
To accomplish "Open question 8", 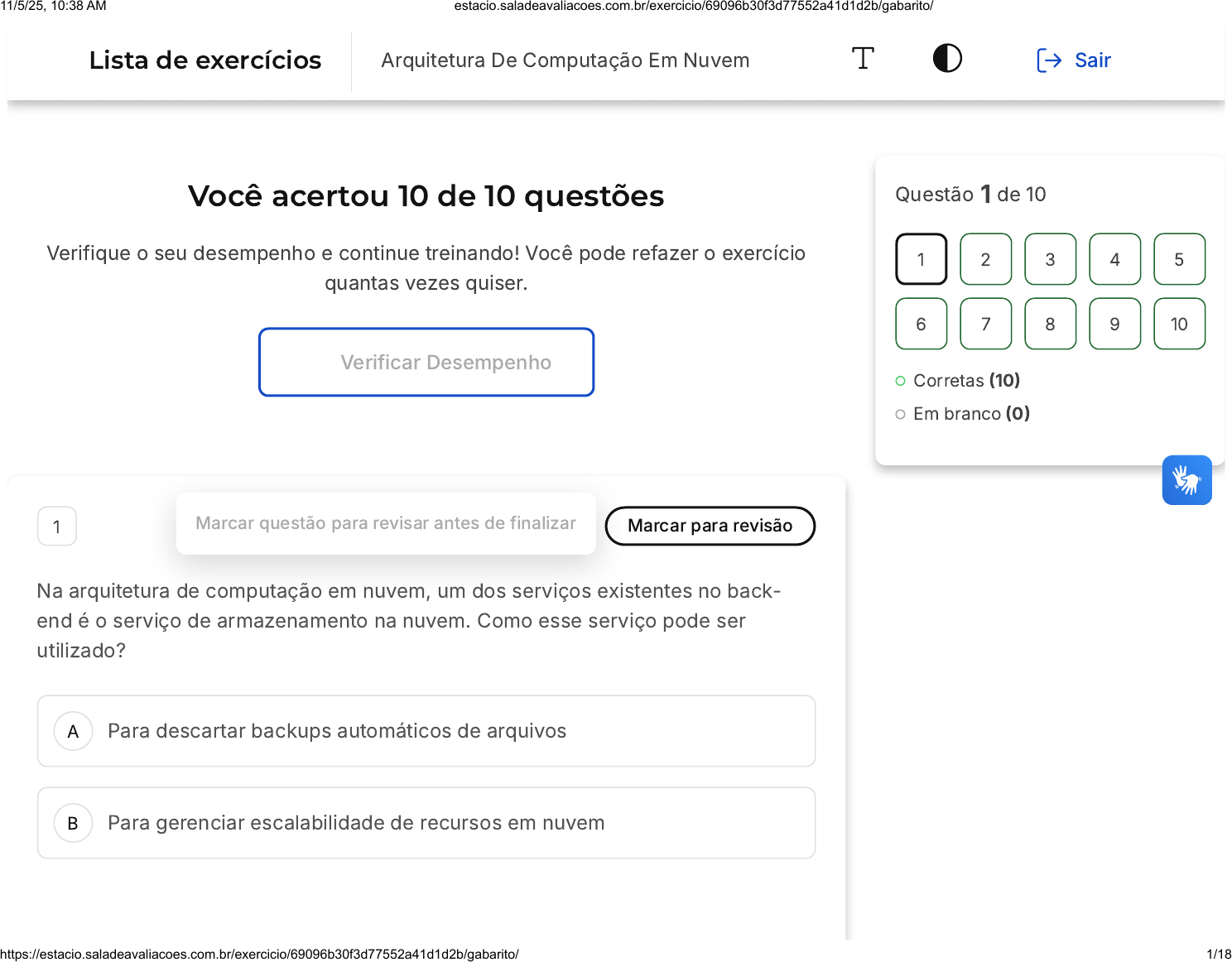I will point(1050,324).
